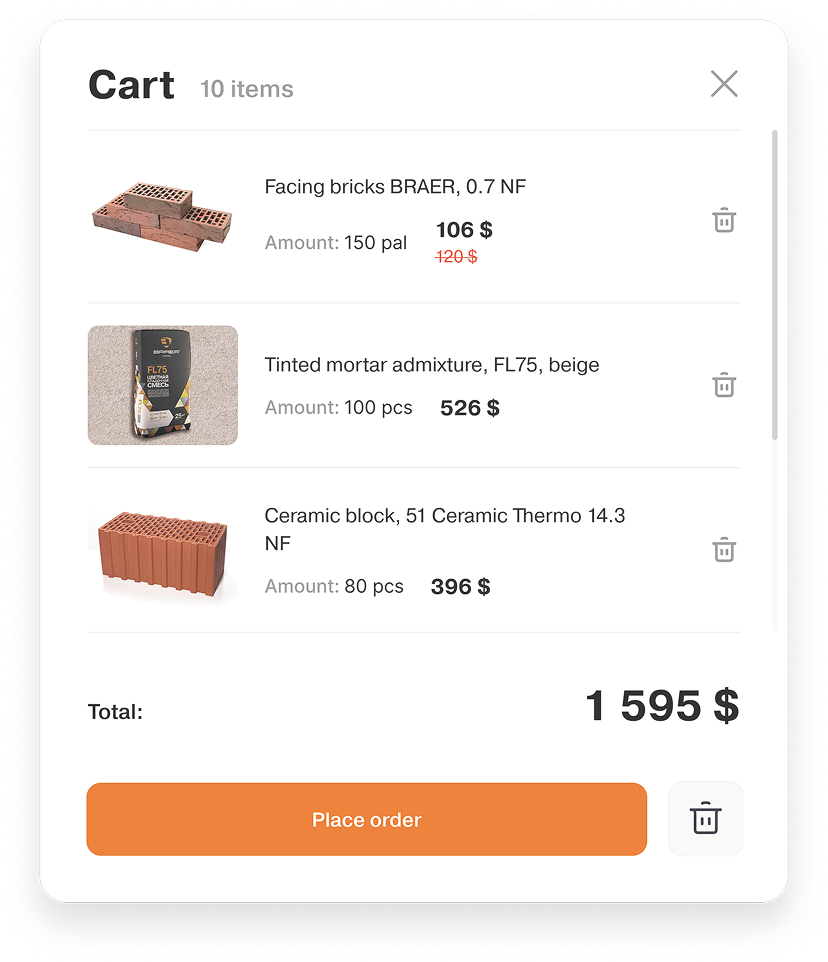Image resolution: width=828 pixels, height=962 pixels.
Task: View the Tinted mortar admixture product image
Action: coord(162,385)
